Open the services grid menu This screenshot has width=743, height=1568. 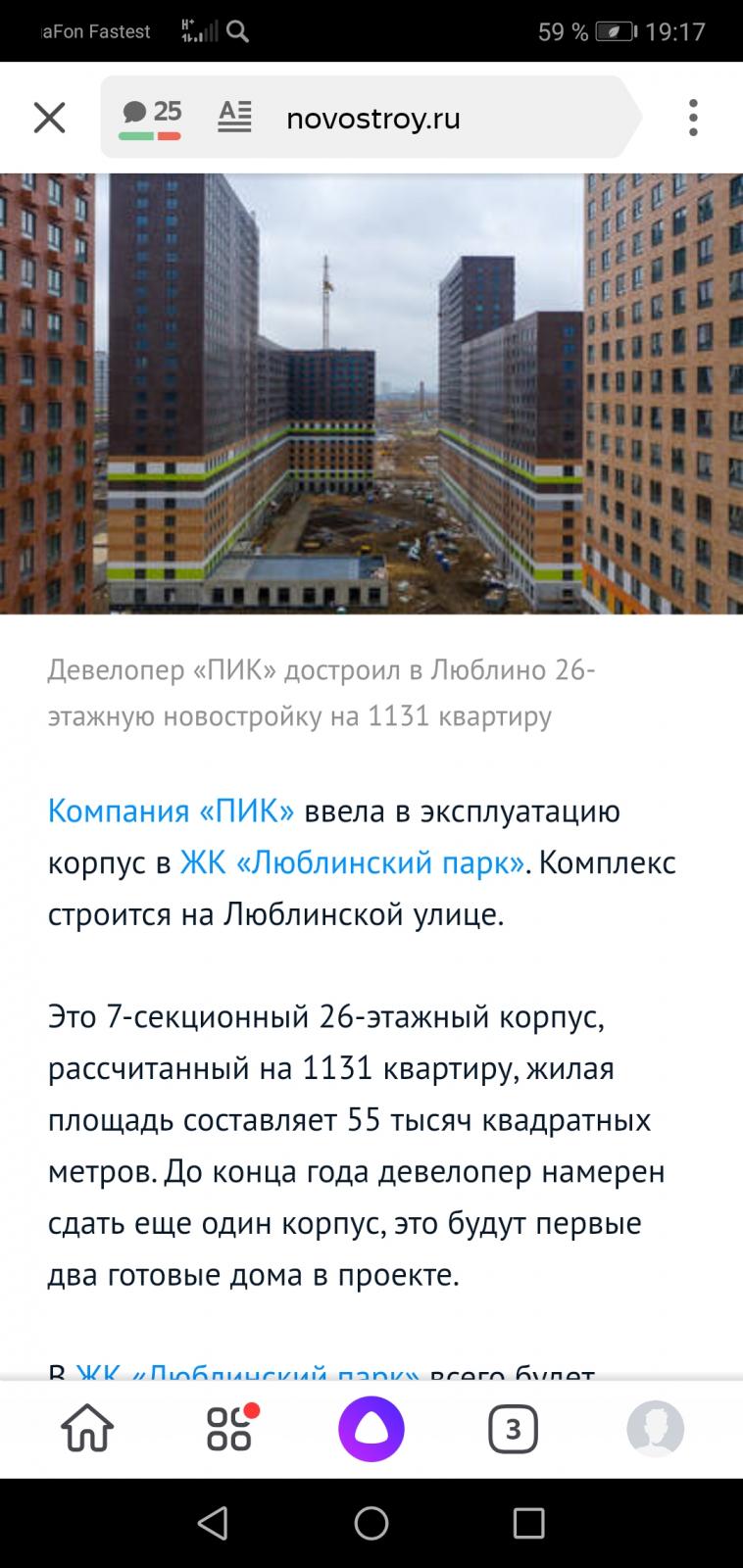coord(230,1428)
